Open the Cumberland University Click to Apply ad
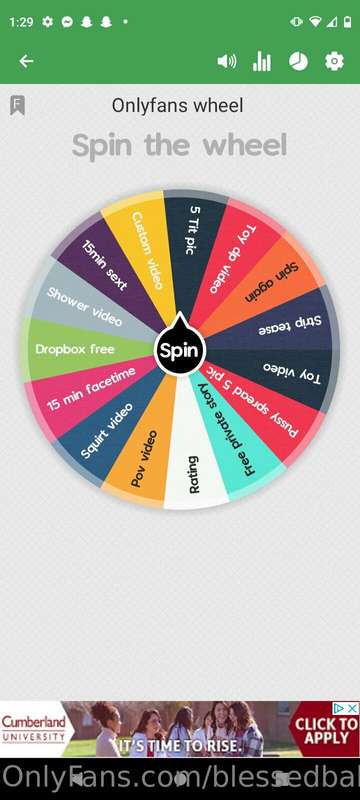This screenshot has height=800, width=360. tap(180, 730)
